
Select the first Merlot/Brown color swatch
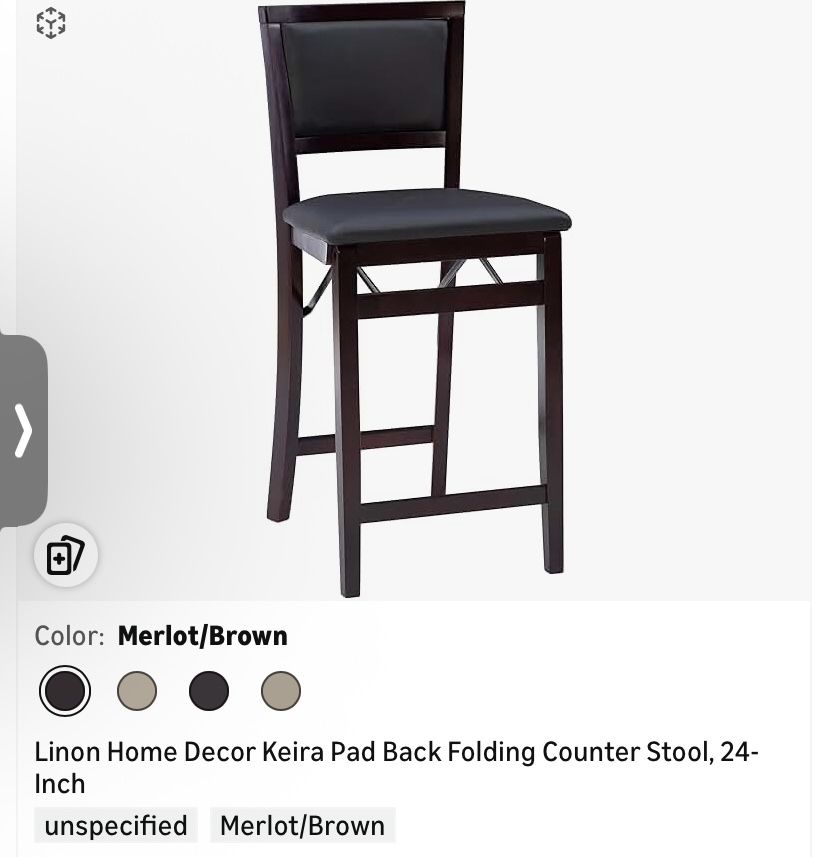(x=65, y=691)
